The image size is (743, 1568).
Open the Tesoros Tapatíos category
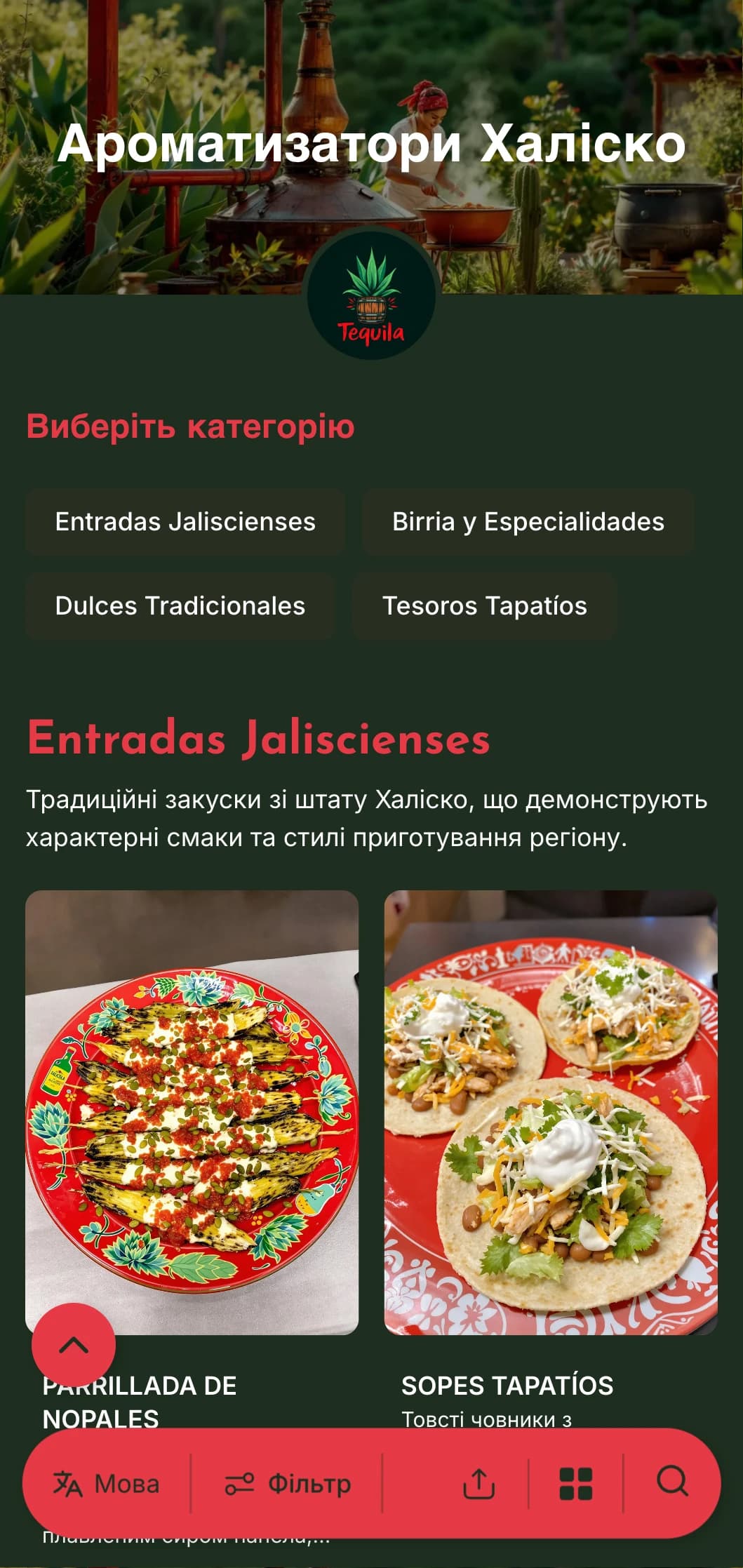pos(484,606)
